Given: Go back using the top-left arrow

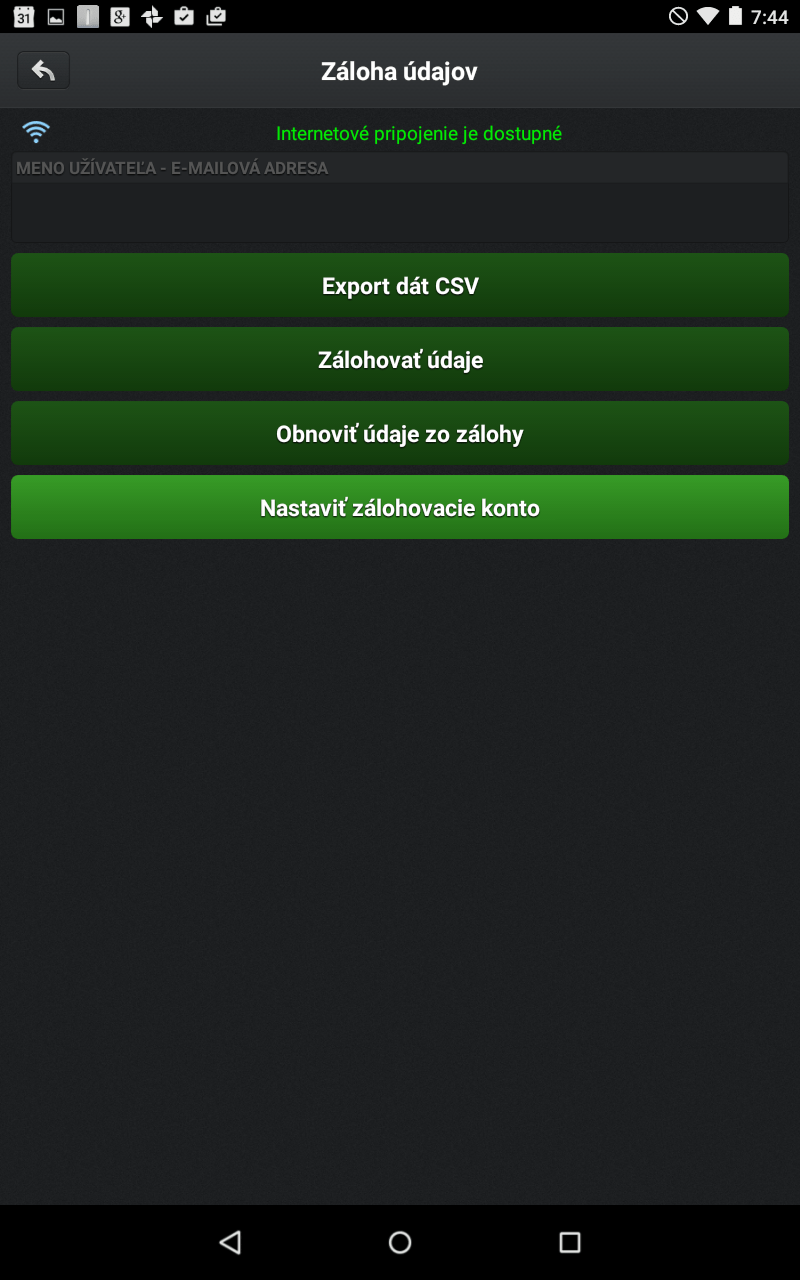Looking at the screenshot, I should coord(43,70).
